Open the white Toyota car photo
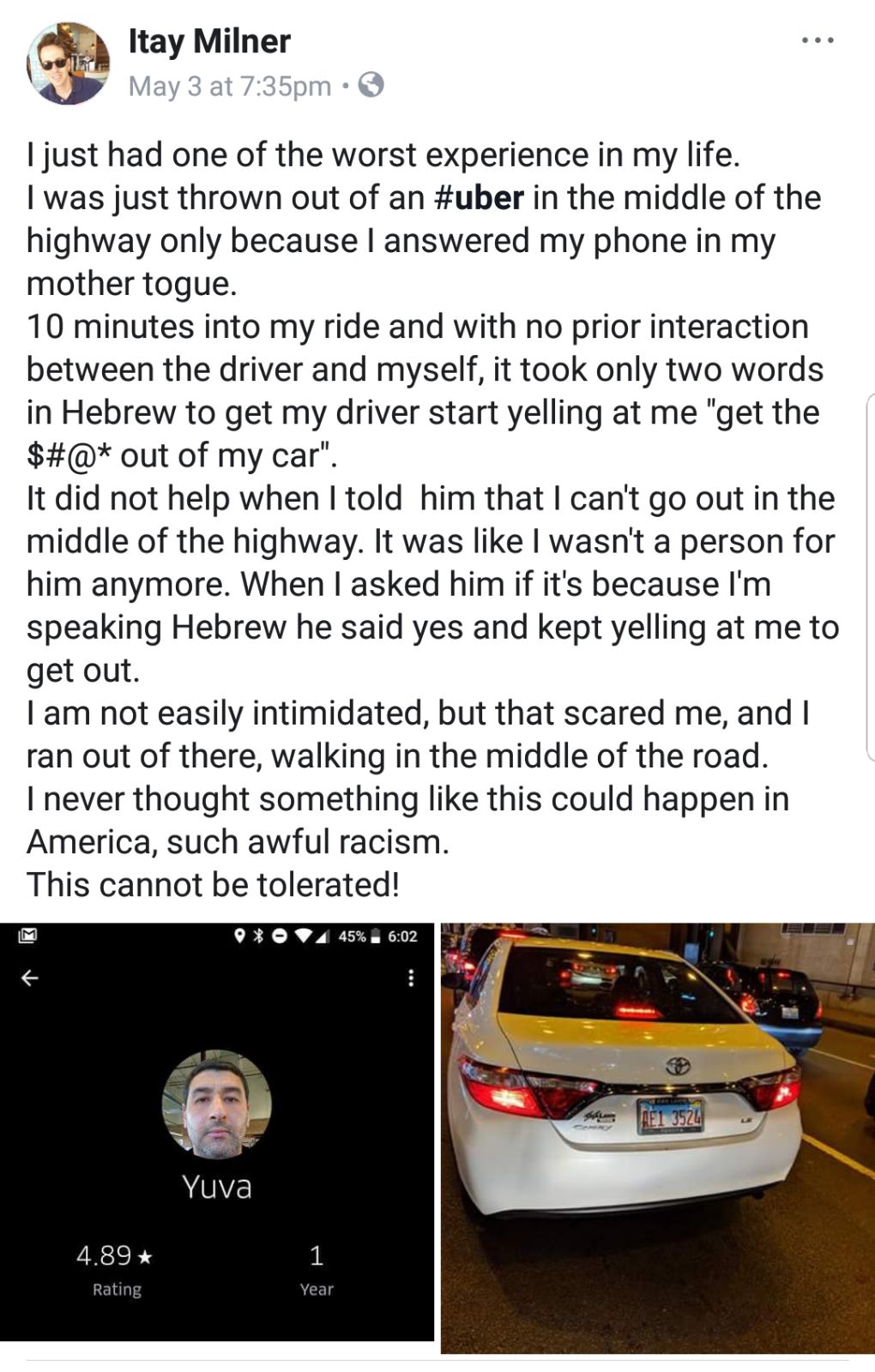This screenshot has width=875, height=1372. 657,1137
